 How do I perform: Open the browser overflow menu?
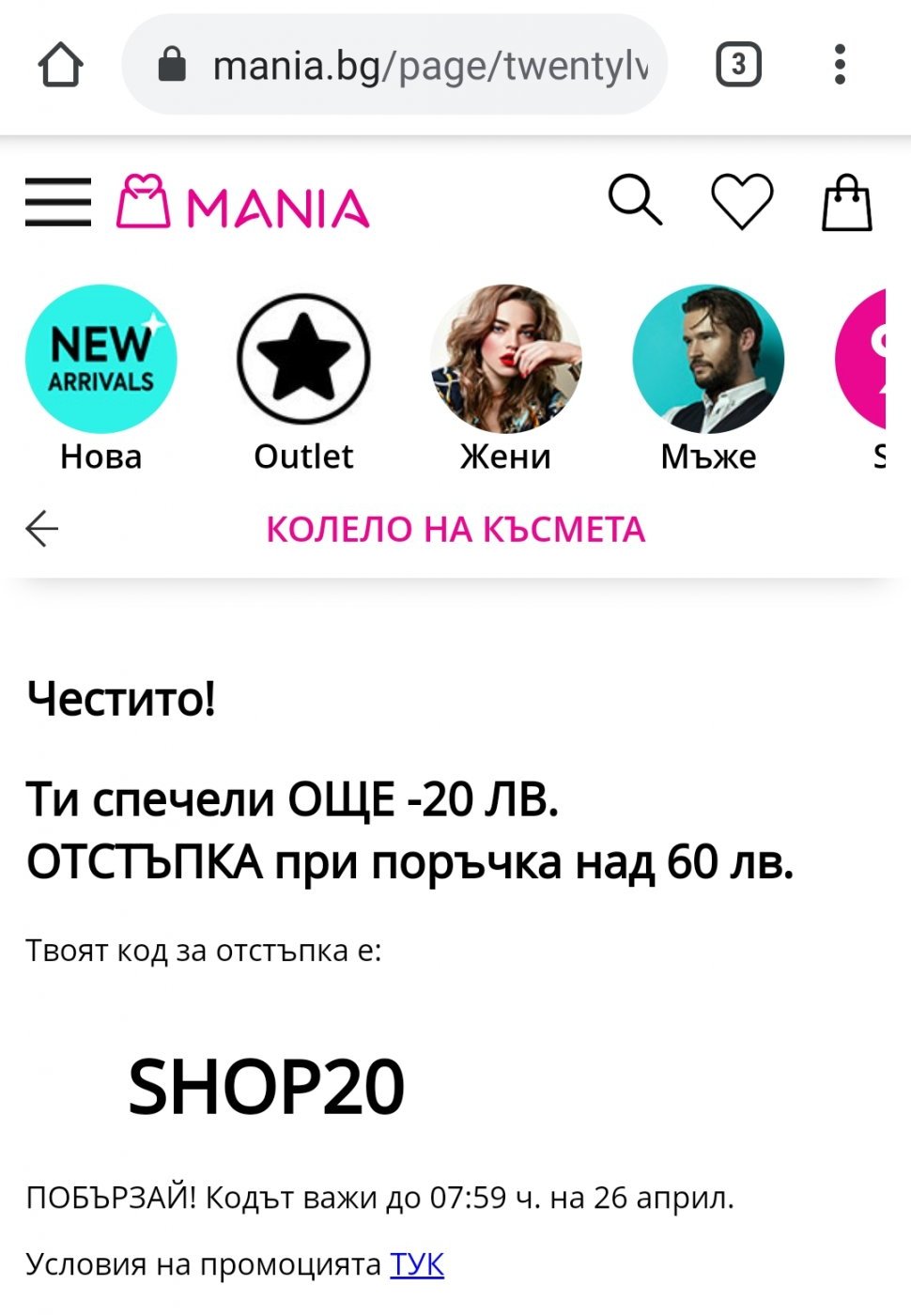click(840, 65)
